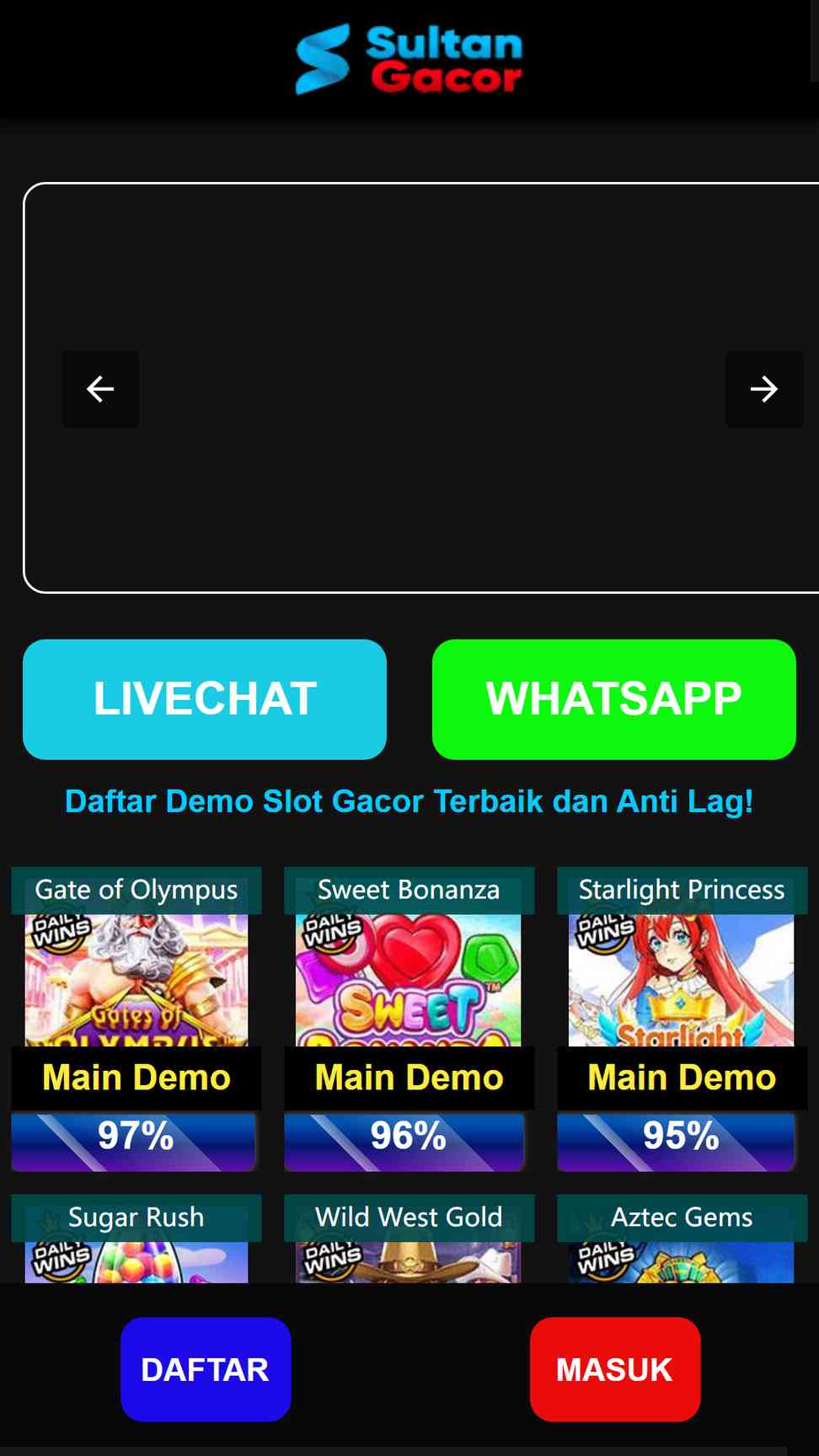Tap Main Demo under Sweet Bonanza
Viewport: 819px width, 1456px height.
409,1078
